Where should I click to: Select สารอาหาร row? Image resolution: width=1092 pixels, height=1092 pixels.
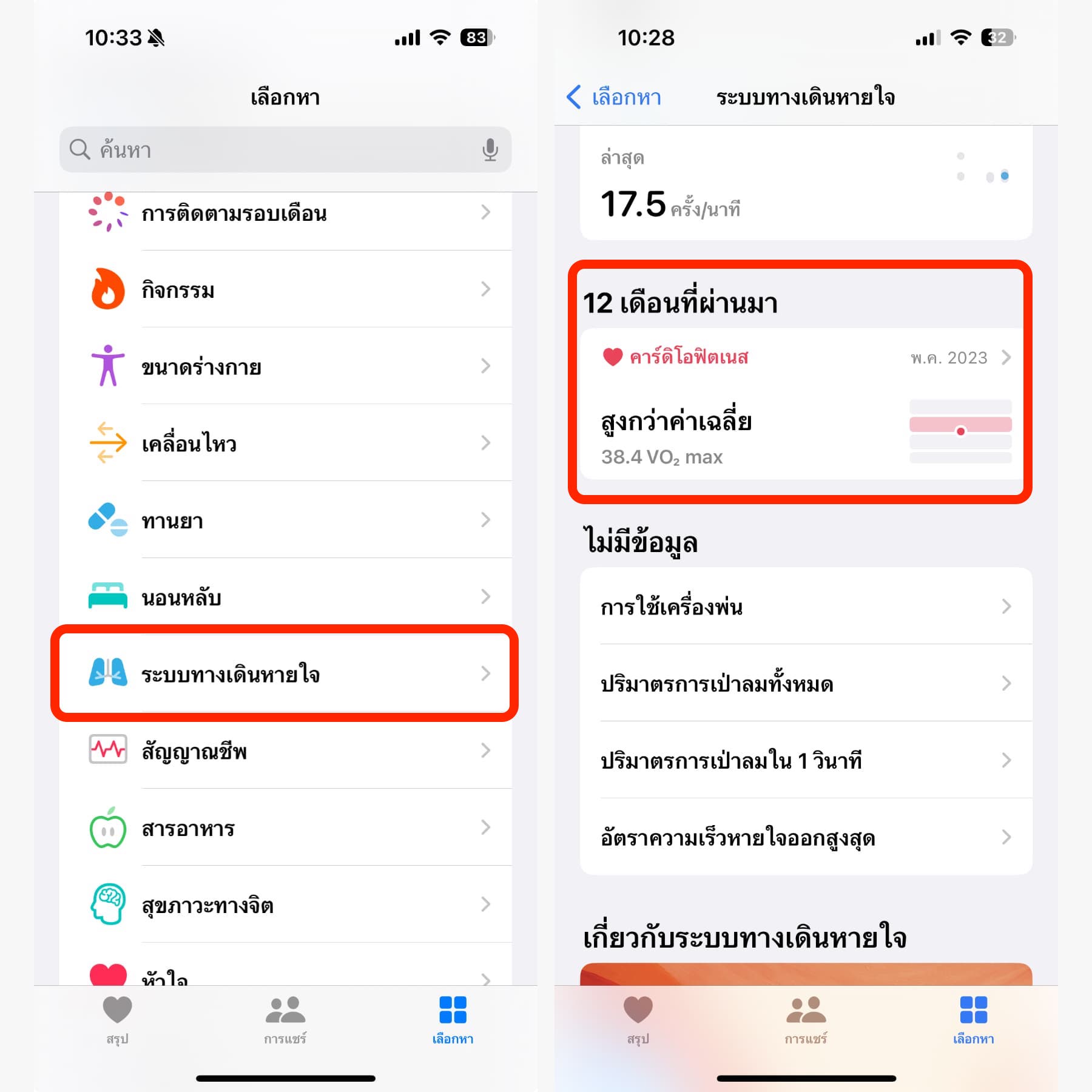coord(285,828)
